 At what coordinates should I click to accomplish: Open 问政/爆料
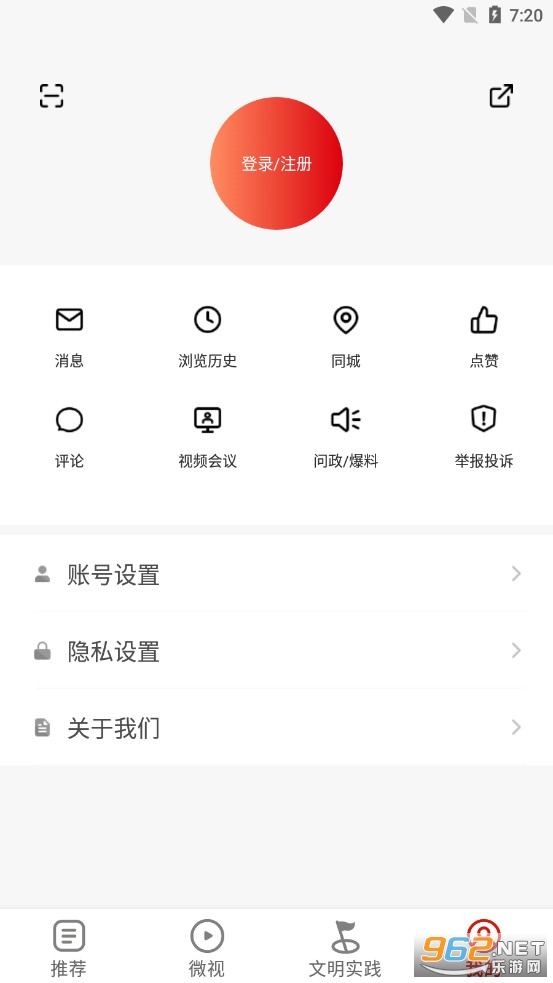click(345, 438)
